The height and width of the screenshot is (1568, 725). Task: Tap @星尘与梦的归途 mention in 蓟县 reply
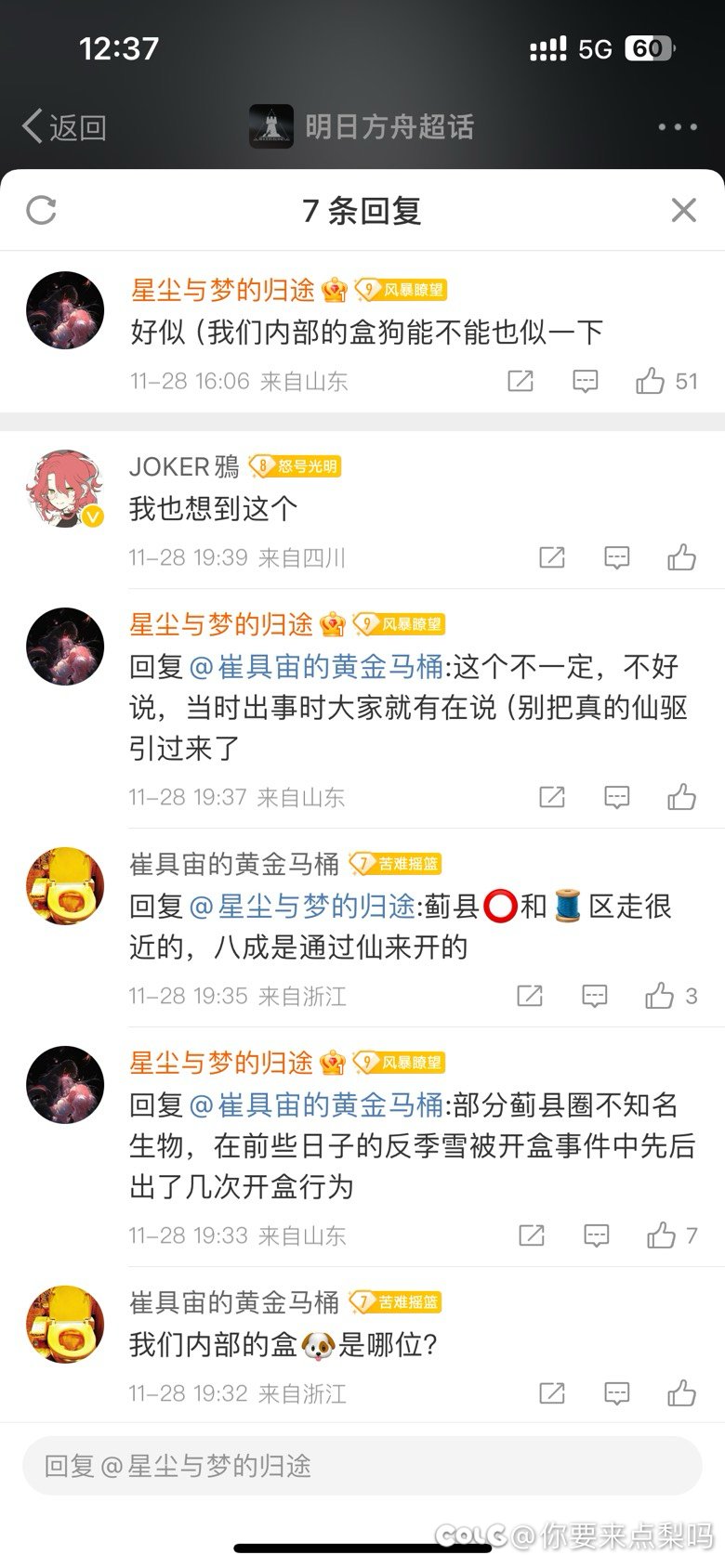coord(302,906)
